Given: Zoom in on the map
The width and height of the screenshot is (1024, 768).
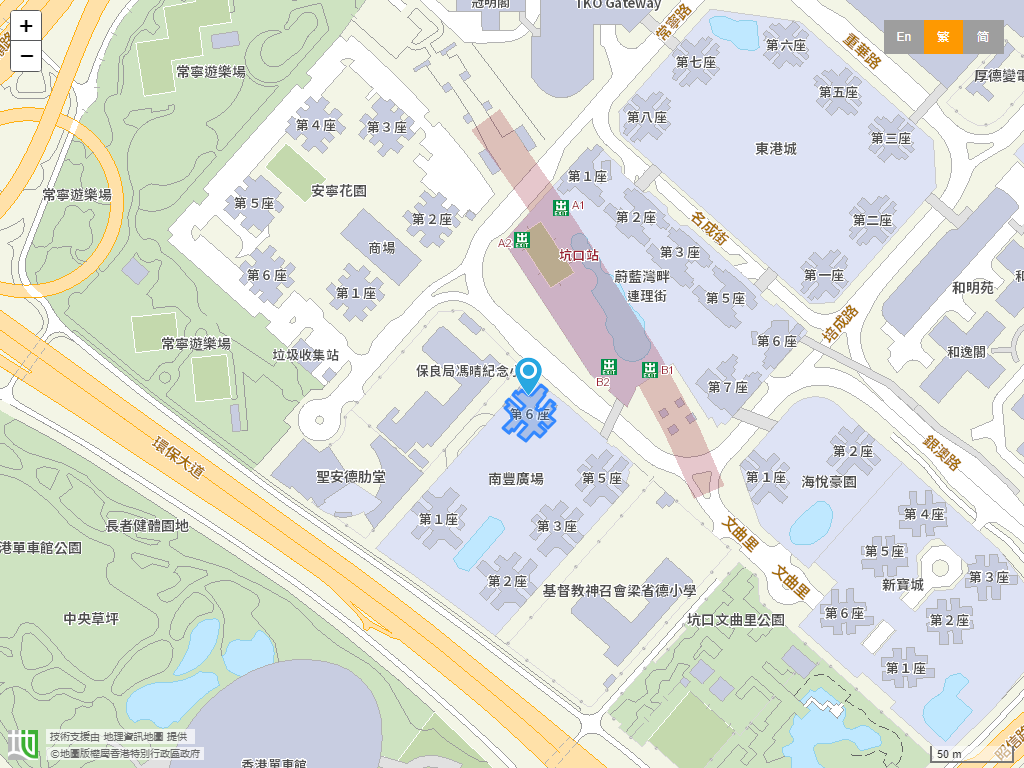Looking at the screenshot, I should point(26,26).
